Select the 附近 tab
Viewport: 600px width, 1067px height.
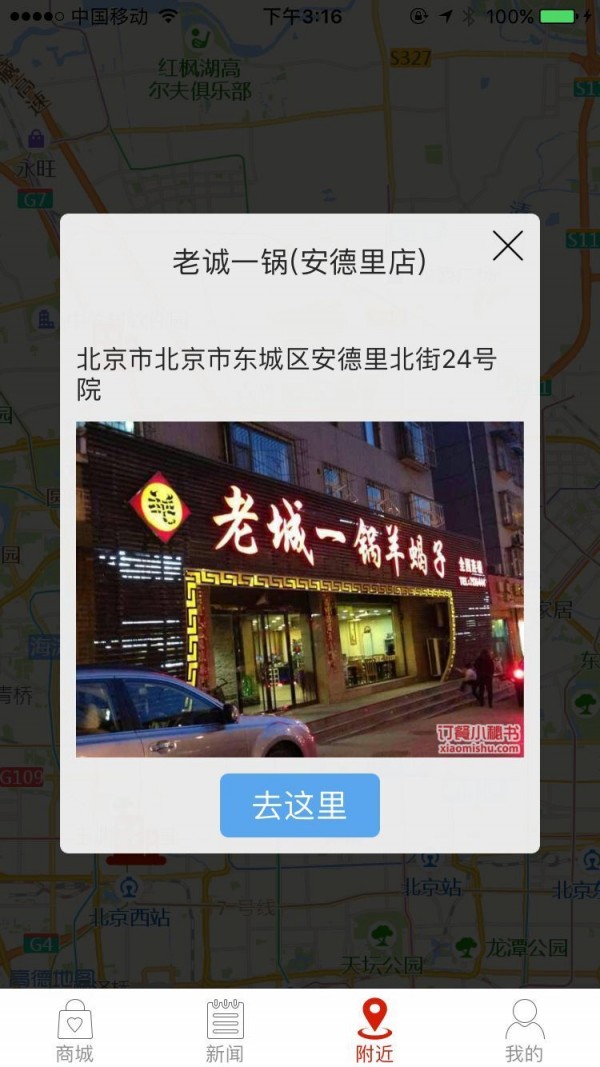pyautogui.click(x=375, y=1030)
